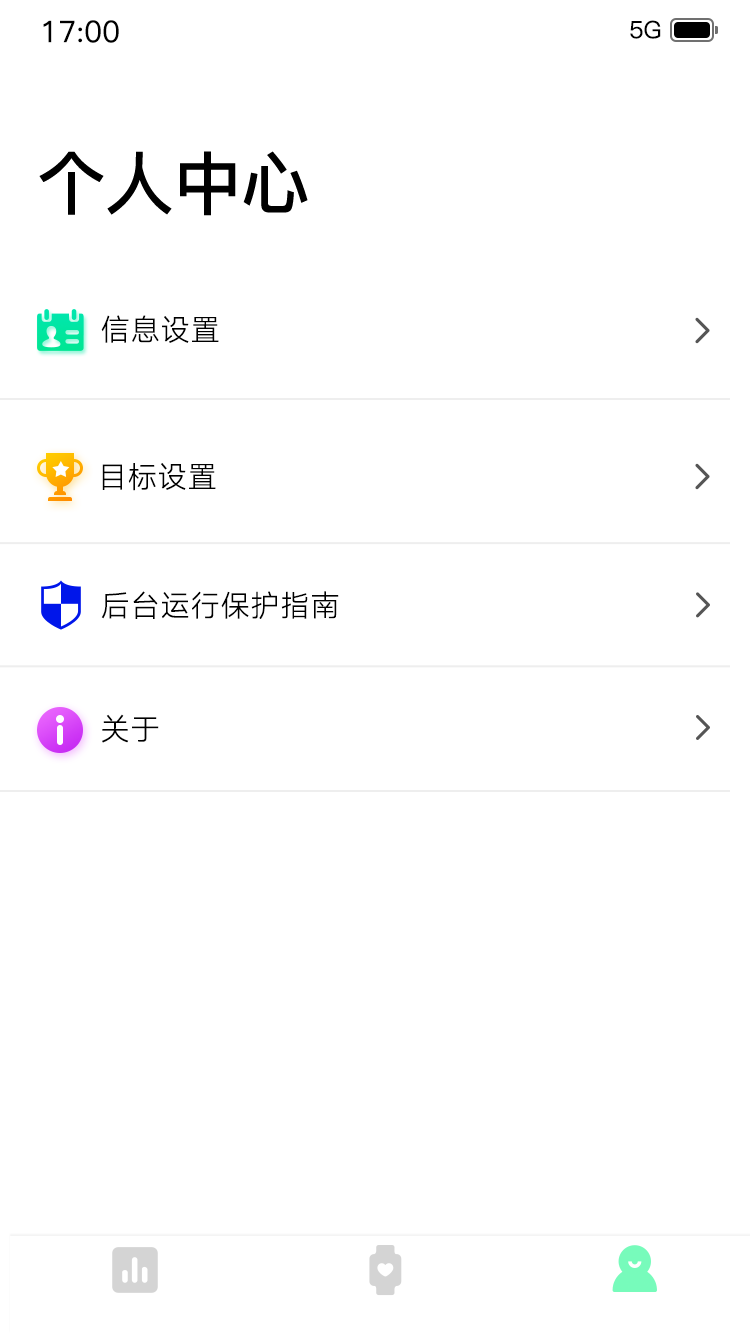Open the 信息设置 contact card icon
The height and width of the screenshot is (1334, 750).
pos(60,330)
